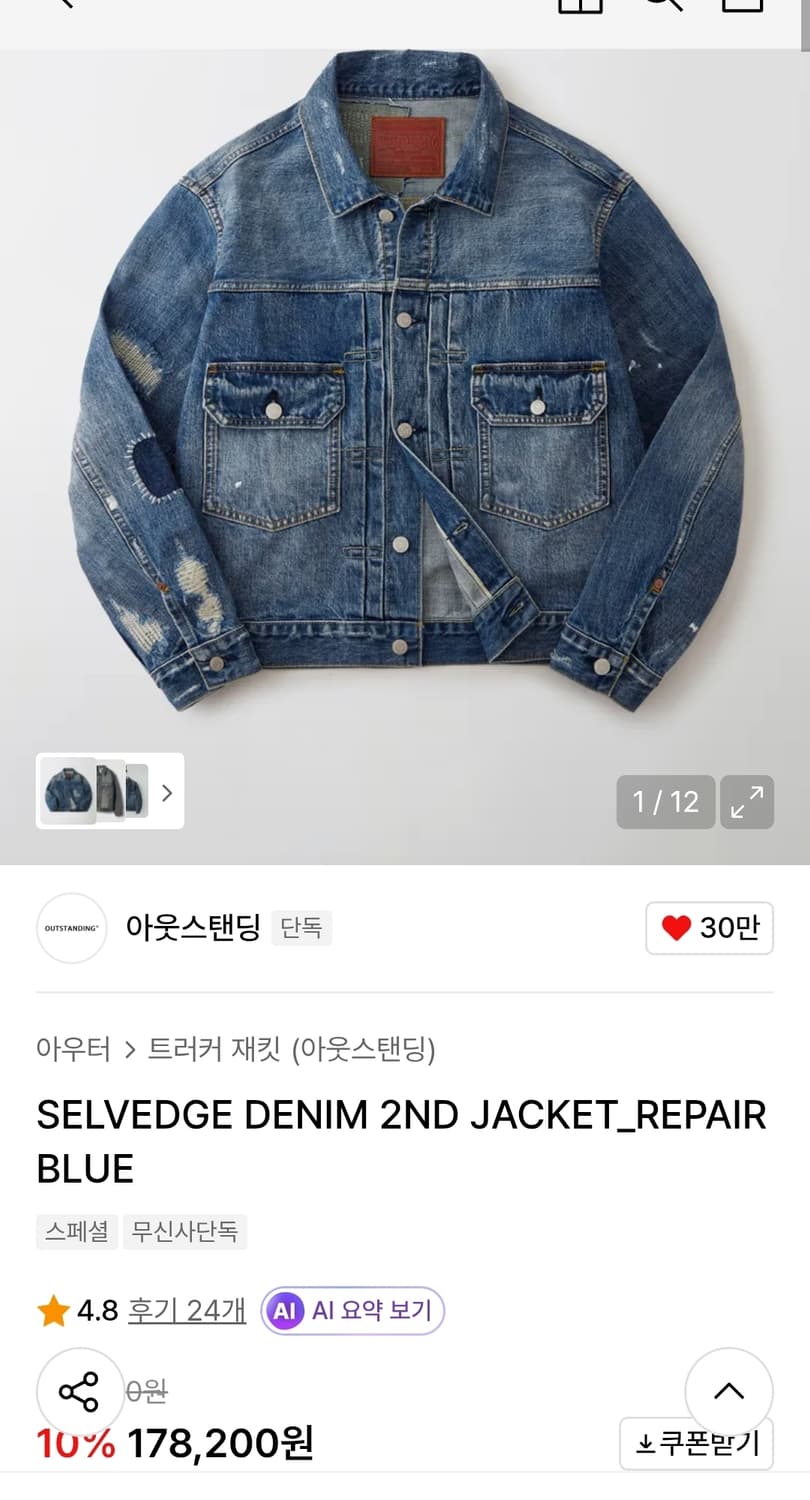810x1500 pixels.
Task: Open the search magnifier icon
Action: [x=663, y=5]
